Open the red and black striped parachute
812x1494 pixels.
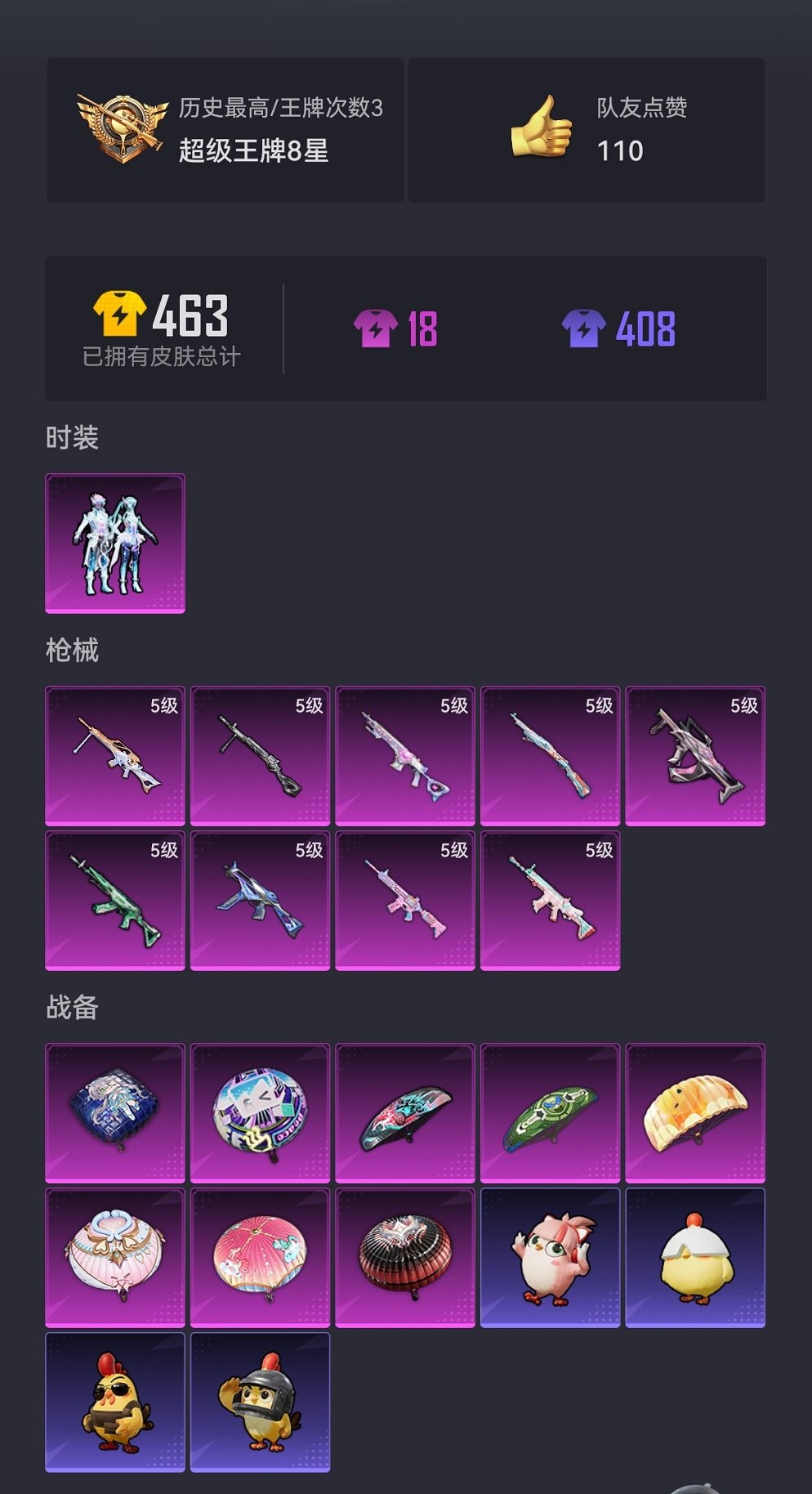click(405, 1258)
